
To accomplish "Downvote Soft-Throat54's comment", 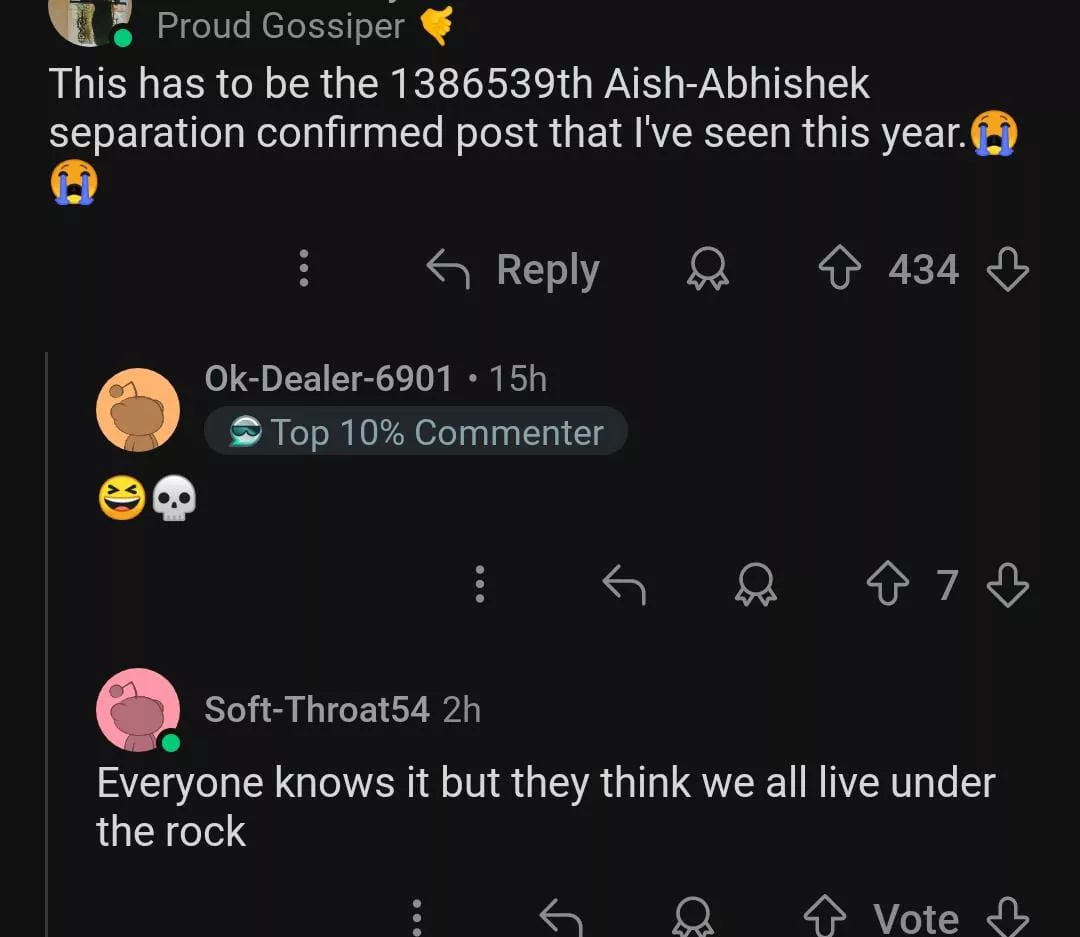I will [1007, 915].
